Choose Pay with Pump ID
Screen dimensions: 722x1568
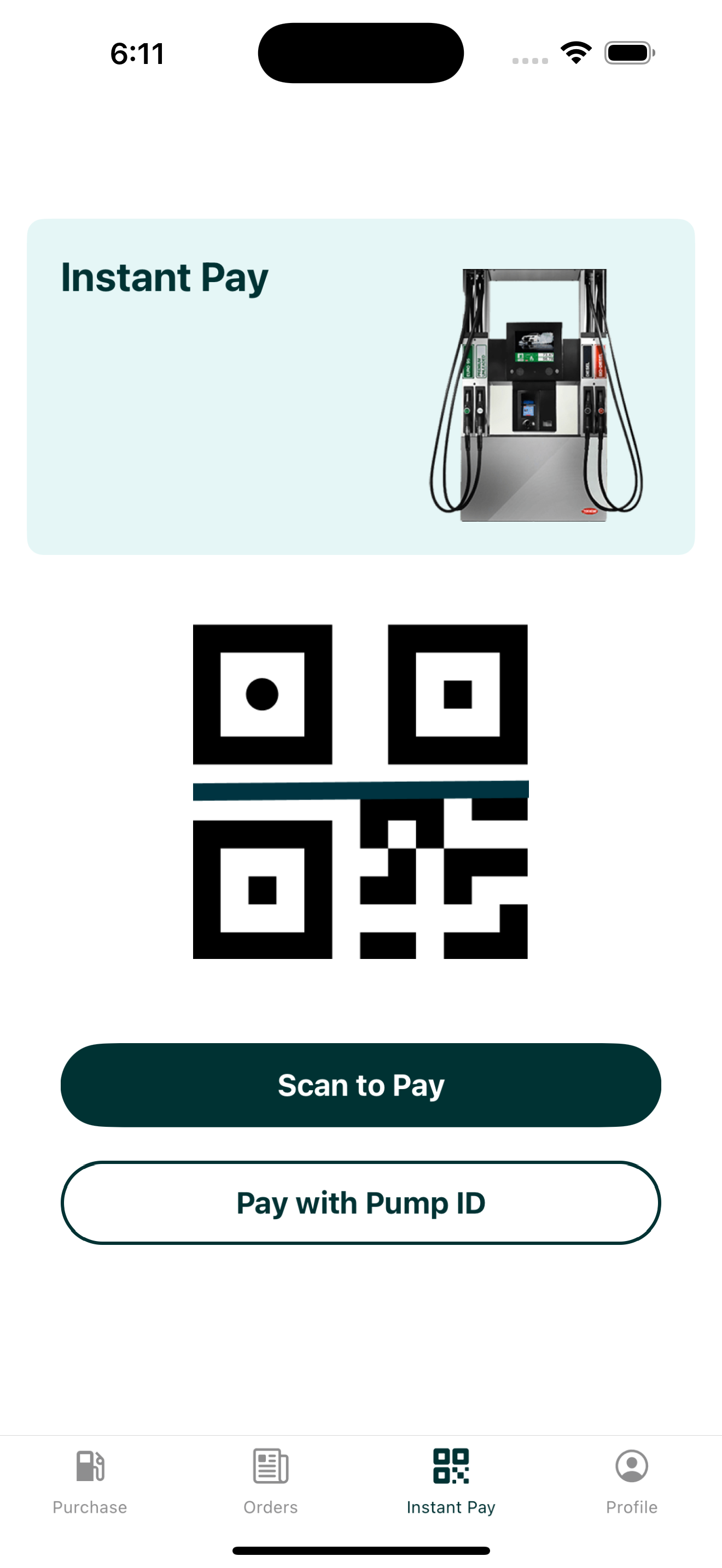(x=361, y=1203)
